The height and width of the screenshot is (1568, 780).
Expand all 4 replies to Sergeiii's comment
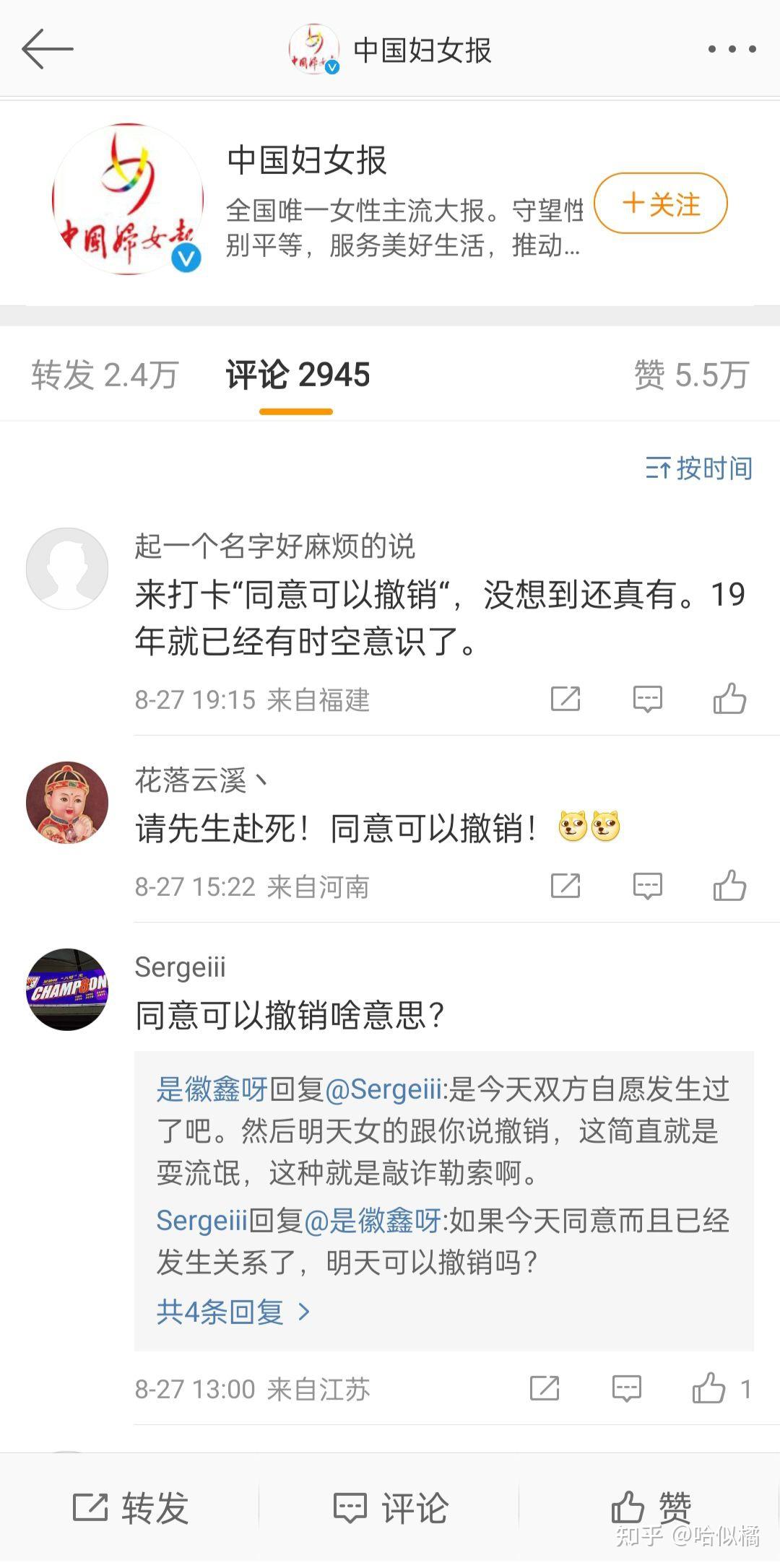217,1310
